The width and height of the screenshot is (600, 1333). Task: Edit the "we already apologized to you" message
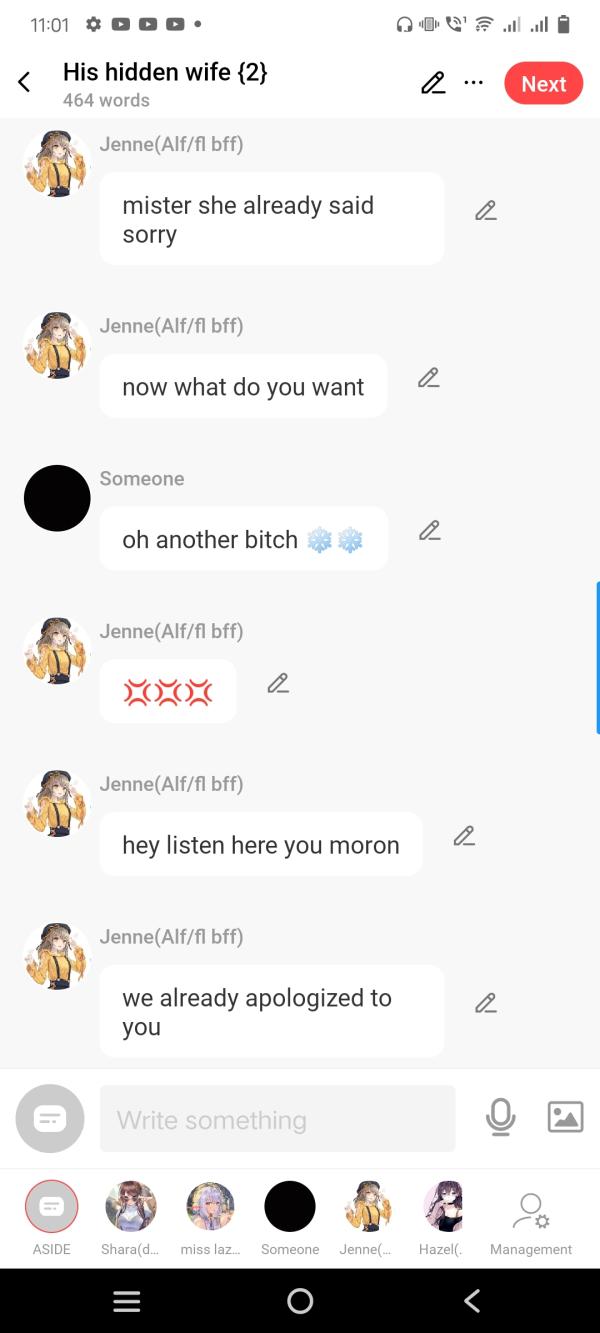(x=486, y=1003)
